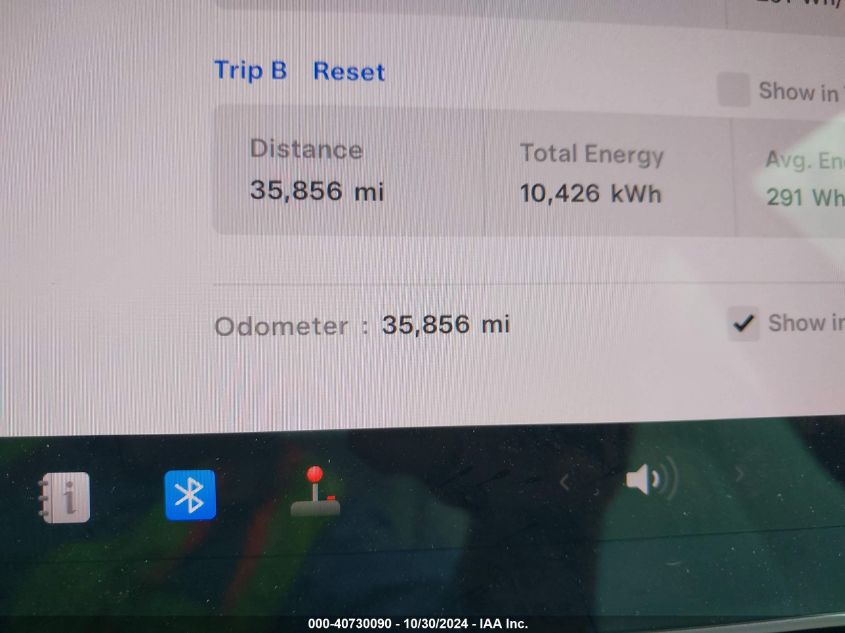Launch the Arcade joystick app
845x633 pixels.
coord(315,492)
